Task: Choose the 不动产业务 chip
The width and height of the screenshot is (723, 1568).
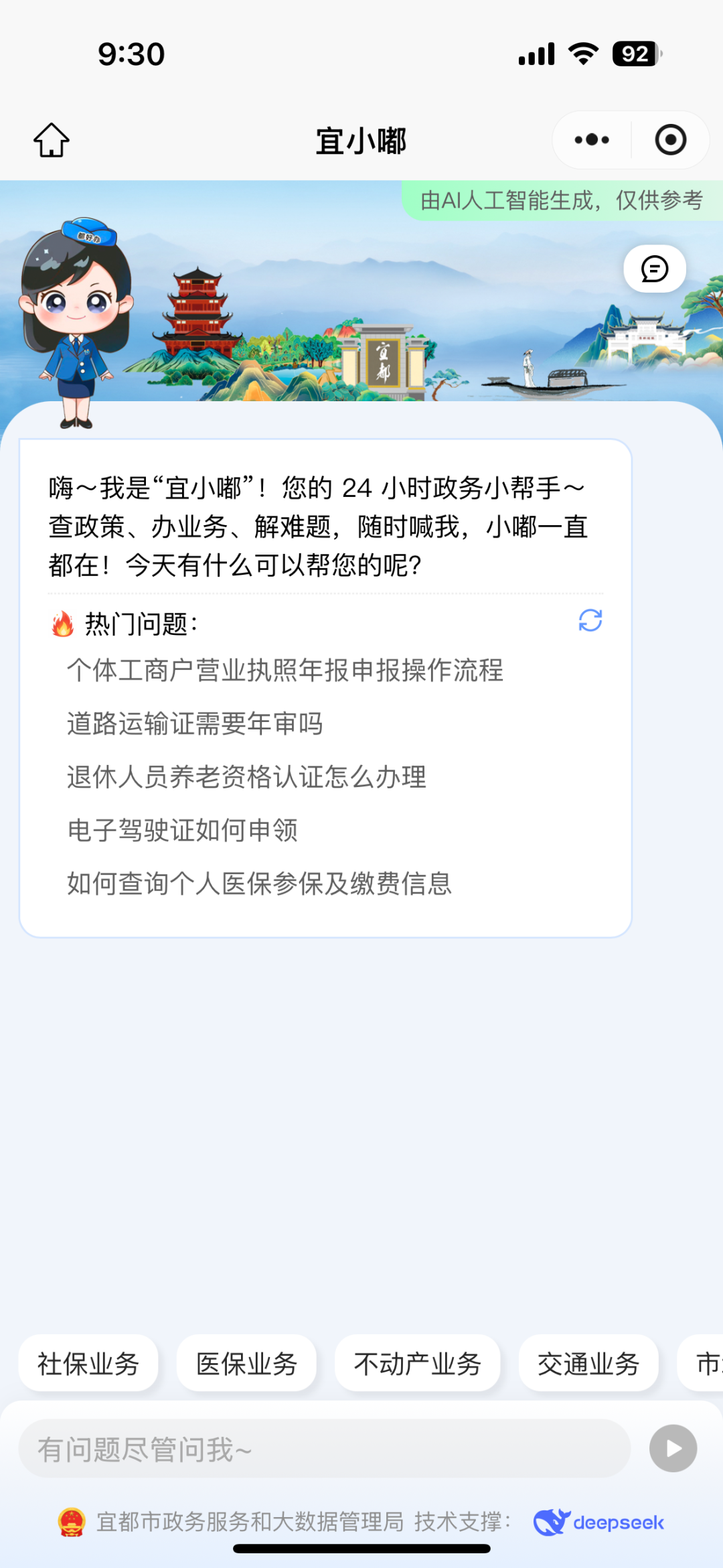Action: coord(417,1364)
